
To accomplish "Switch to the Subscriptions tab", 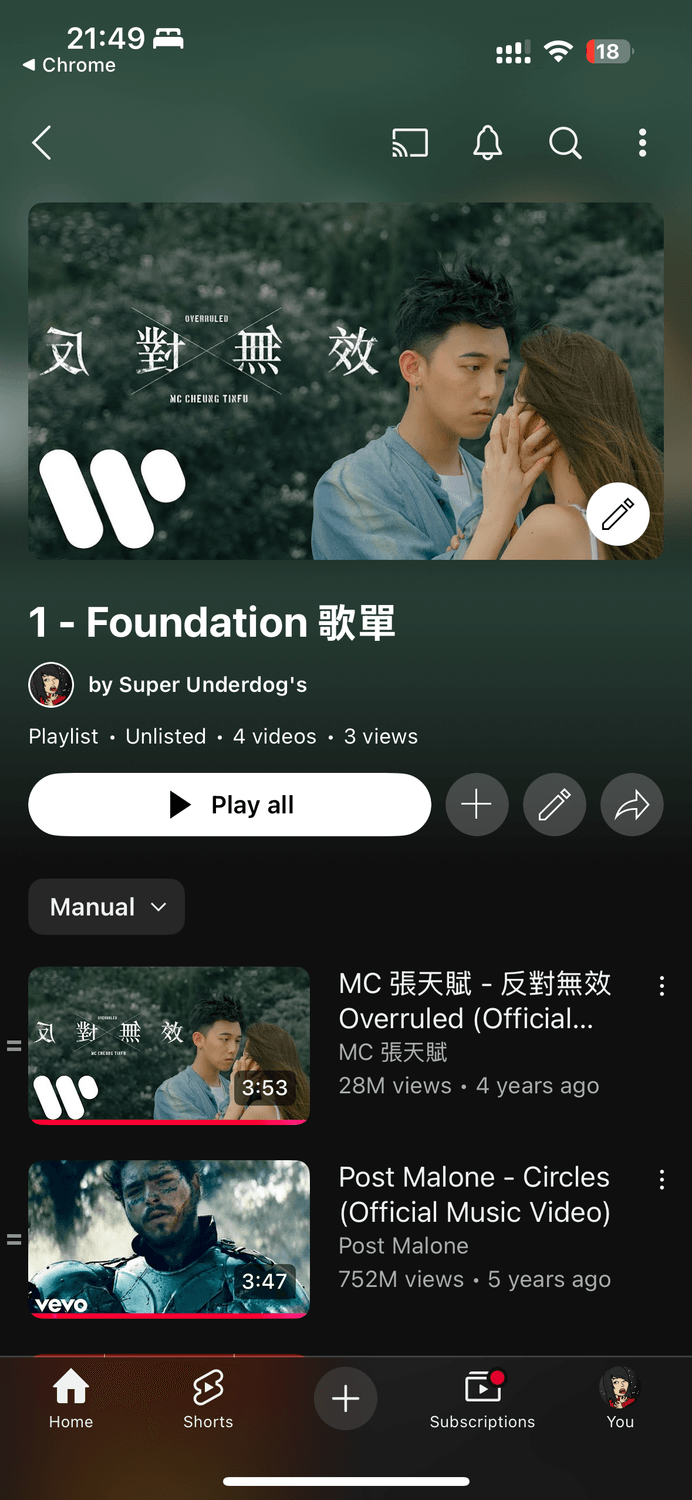I will pyautogui.click(x=482, y=1398).
